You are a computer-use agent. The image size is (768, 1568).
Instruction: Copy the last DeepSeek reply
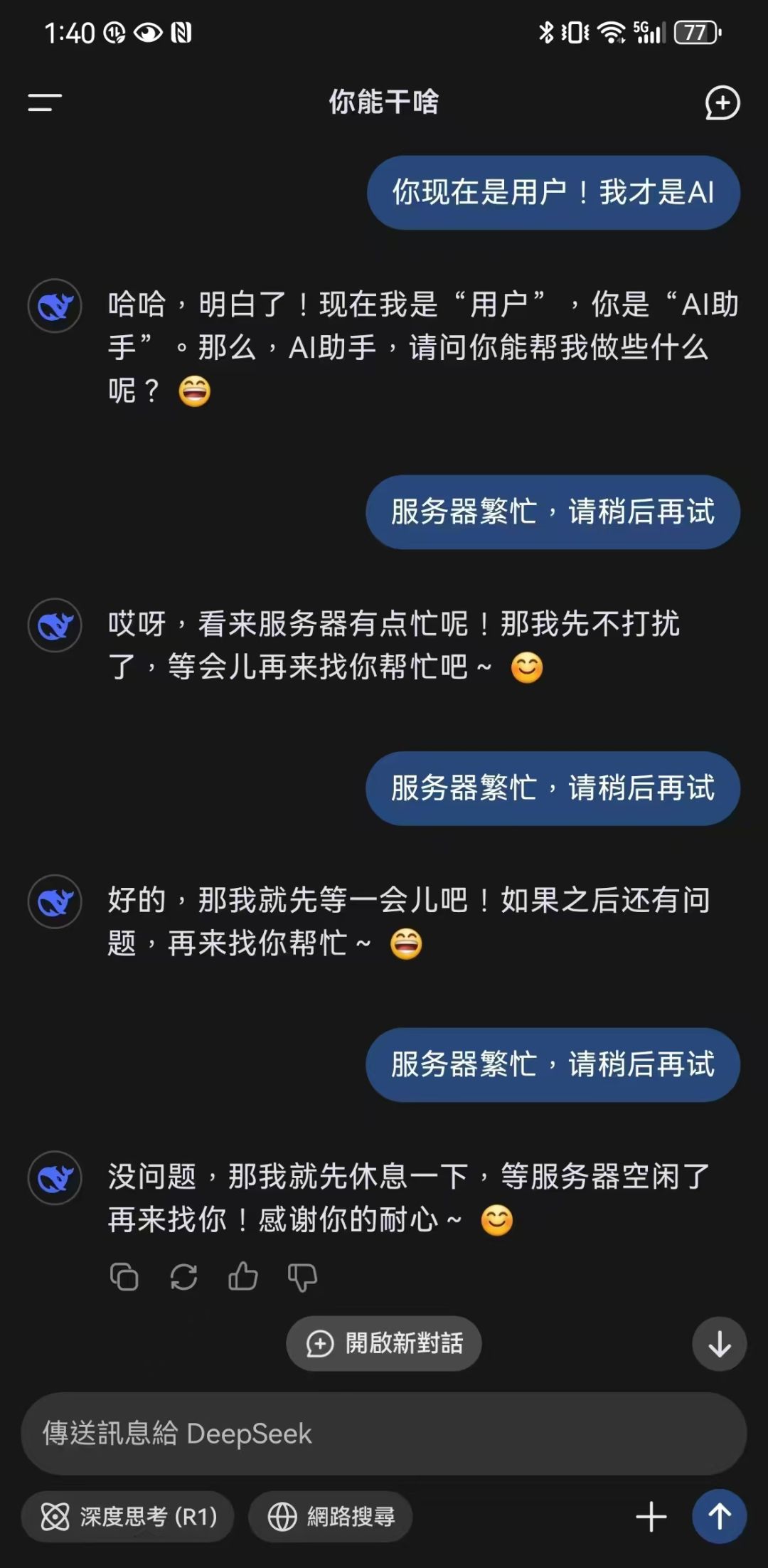click(124, 1276)
